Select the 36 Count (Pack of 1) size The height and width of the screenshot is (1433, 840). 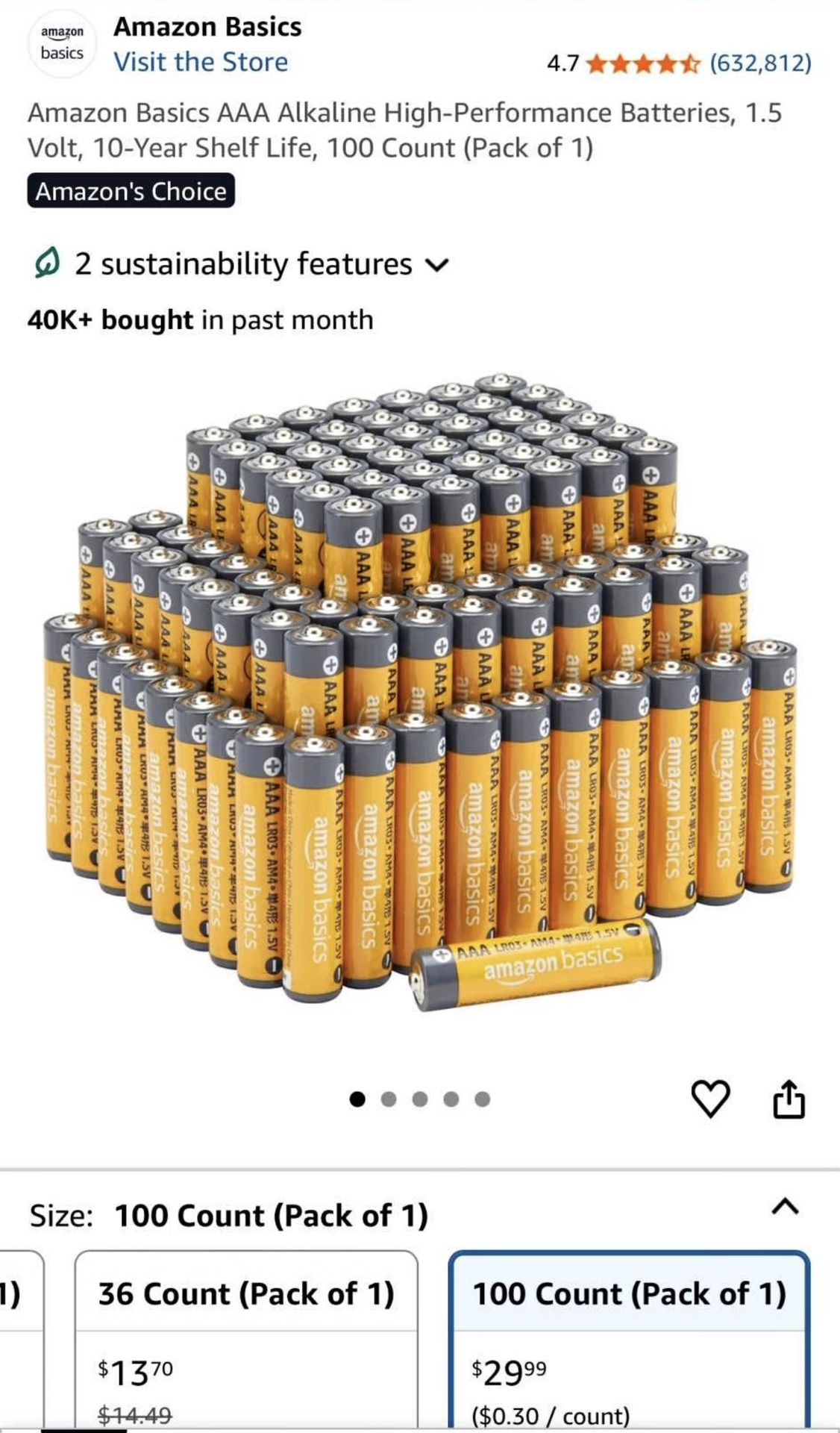coord(246,1336)
